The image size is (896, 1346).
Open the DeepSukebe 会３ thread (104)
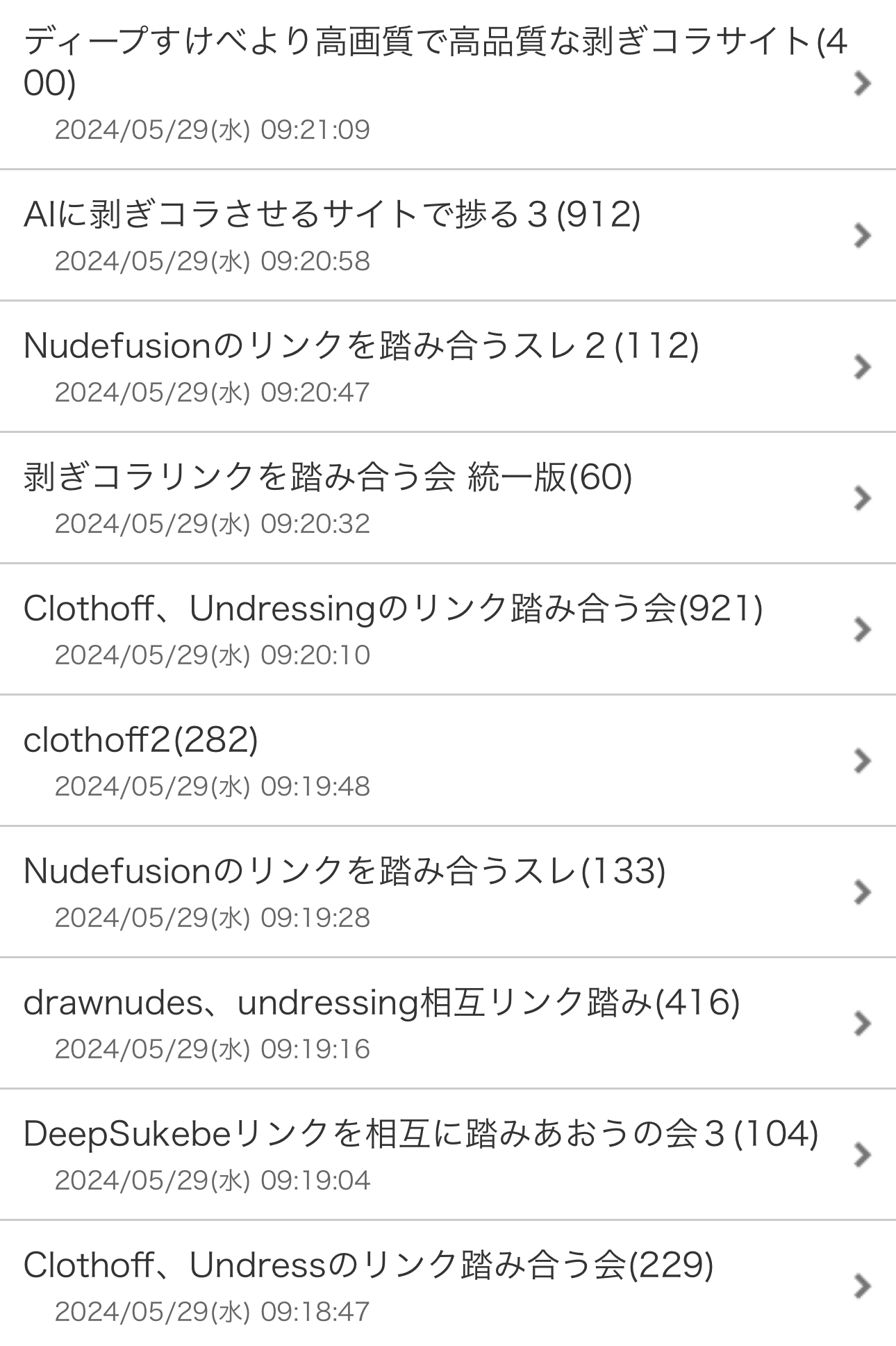point(421,1134)
